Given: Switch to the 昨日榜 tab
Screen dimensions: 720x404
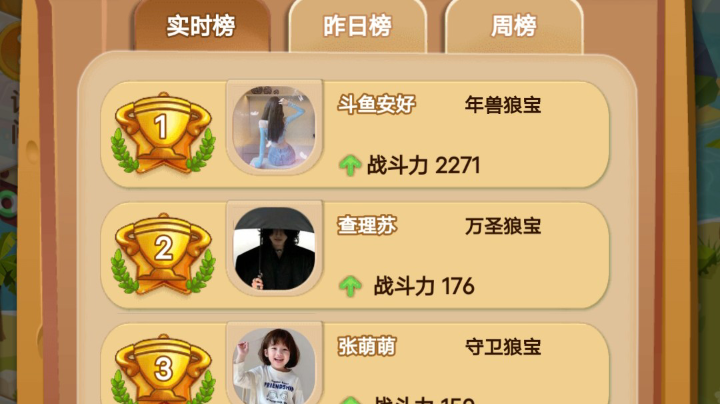Looking at the screenshot, I should pos(357,27).
